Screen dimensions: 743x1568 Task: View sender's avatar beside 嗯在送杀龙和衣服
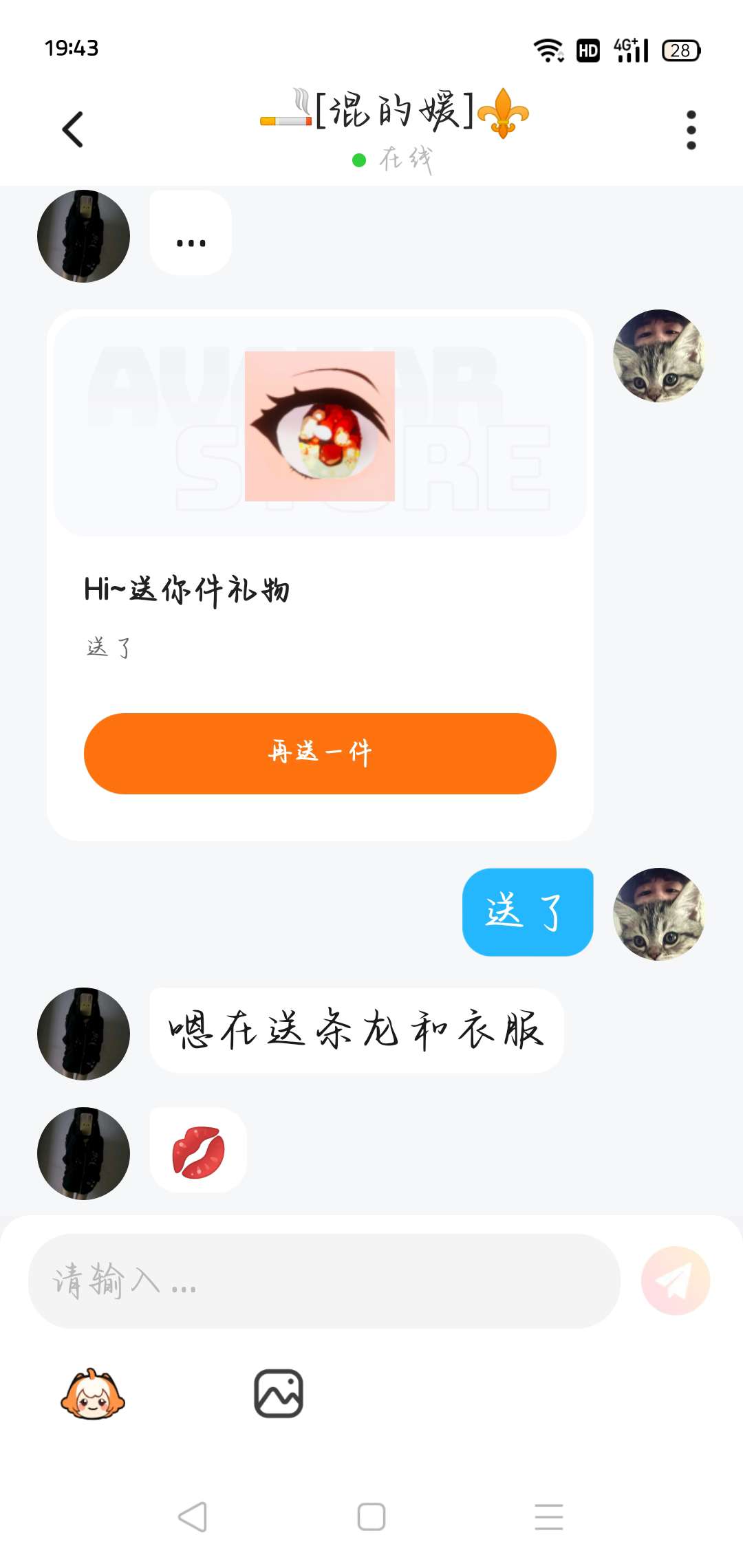click(83, 1034)
